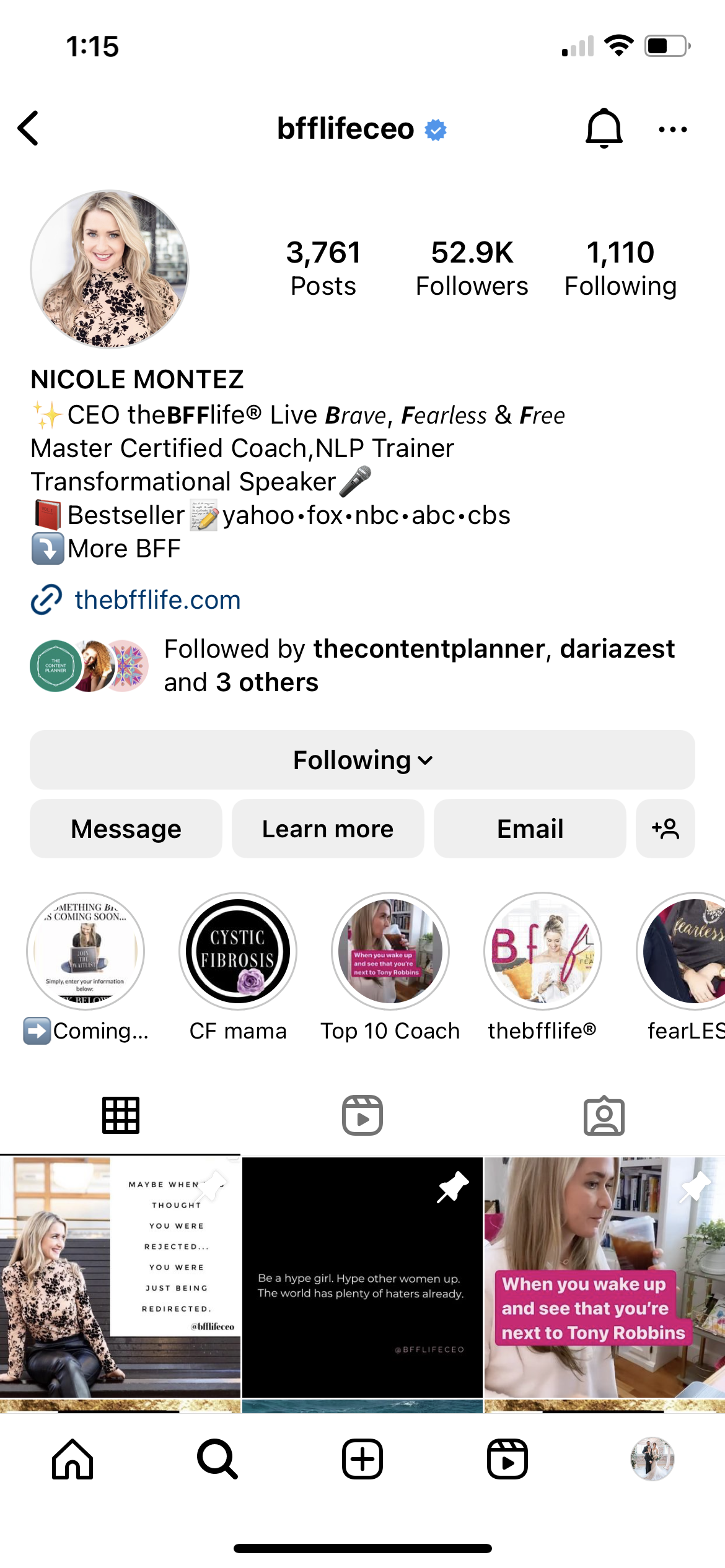Go to the Home feed
The image size is (725, 1568).
tap(72, 1459)
